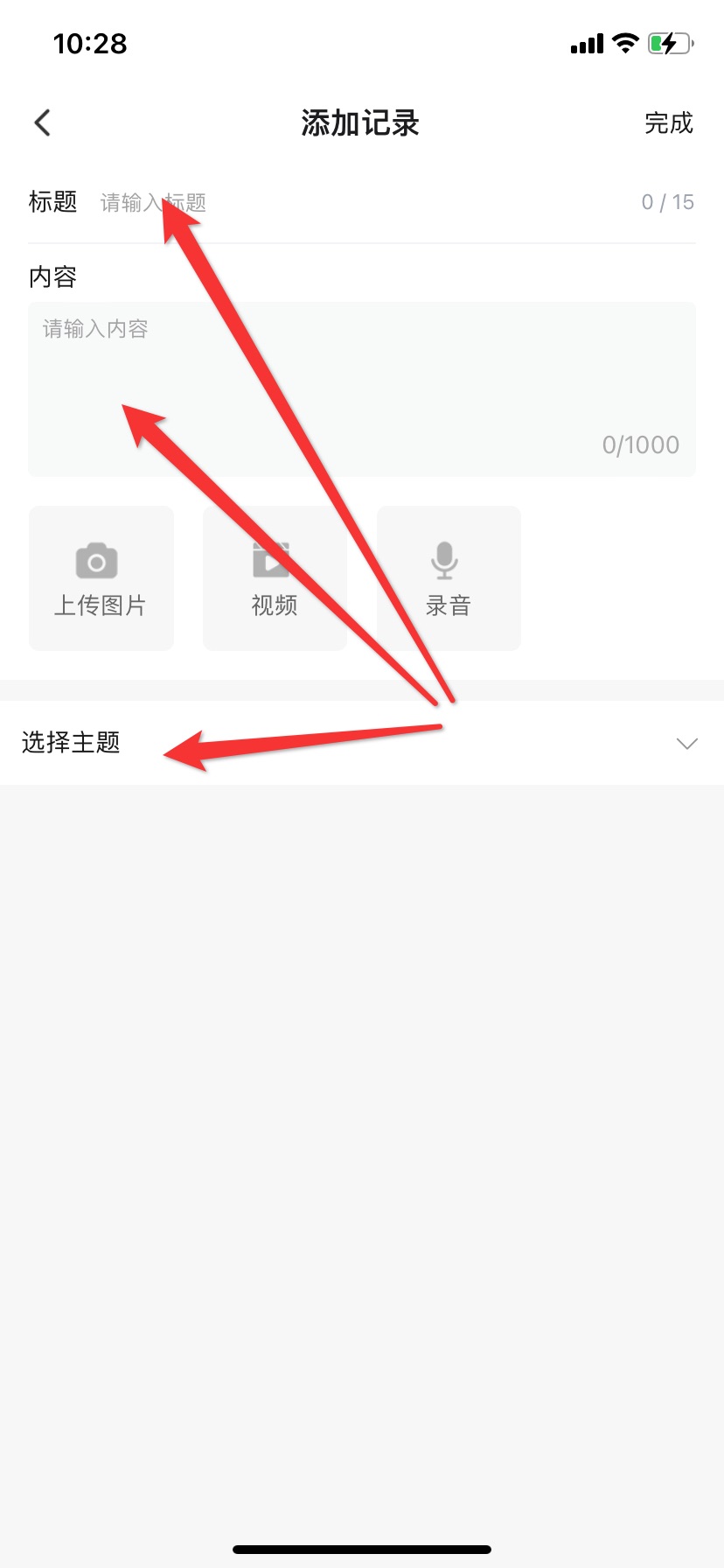Add a 视频 video attachment
The image size is (724, 1568).
pyautogui.click(x=275, y=578)
